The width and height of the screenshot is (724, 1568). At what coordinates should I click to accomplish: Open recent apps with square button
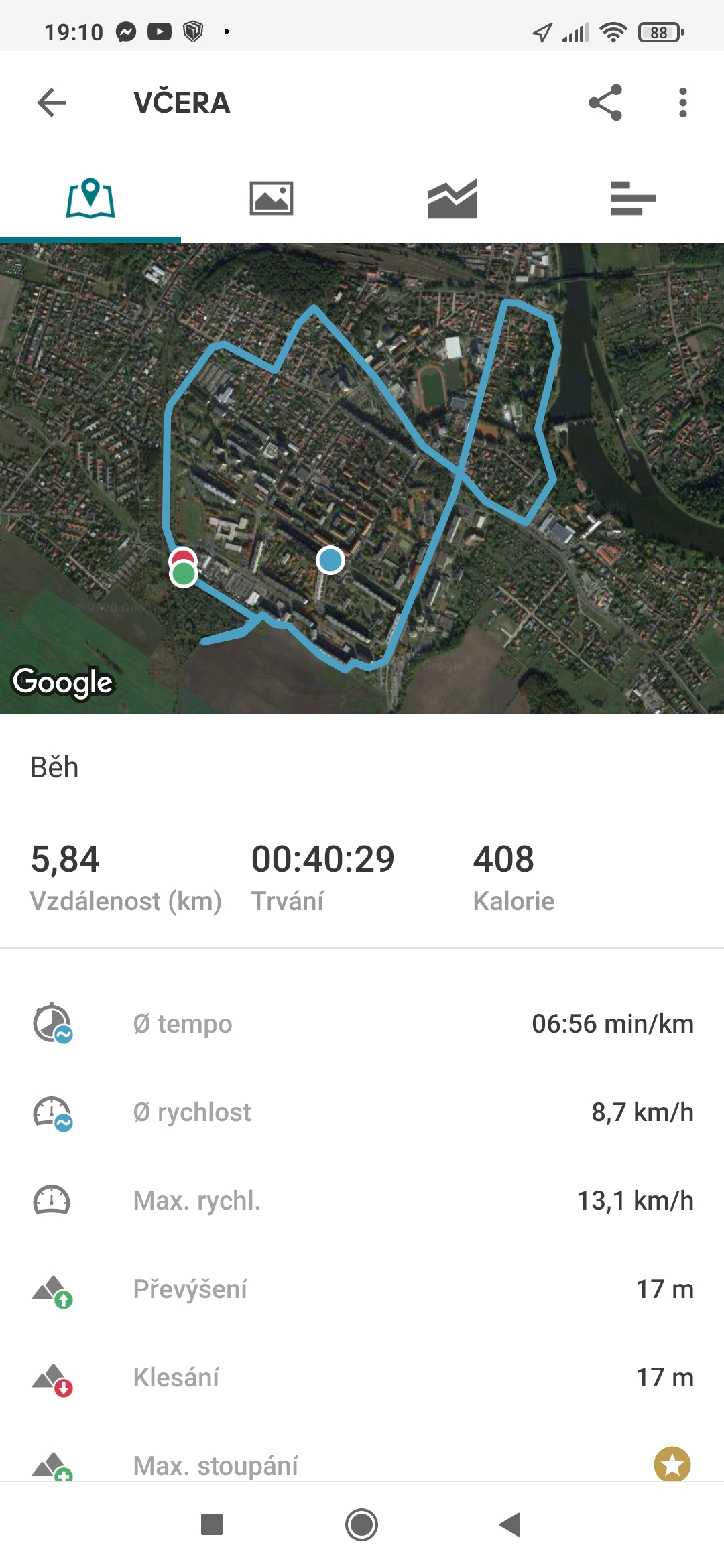(x=212, y=1525)
